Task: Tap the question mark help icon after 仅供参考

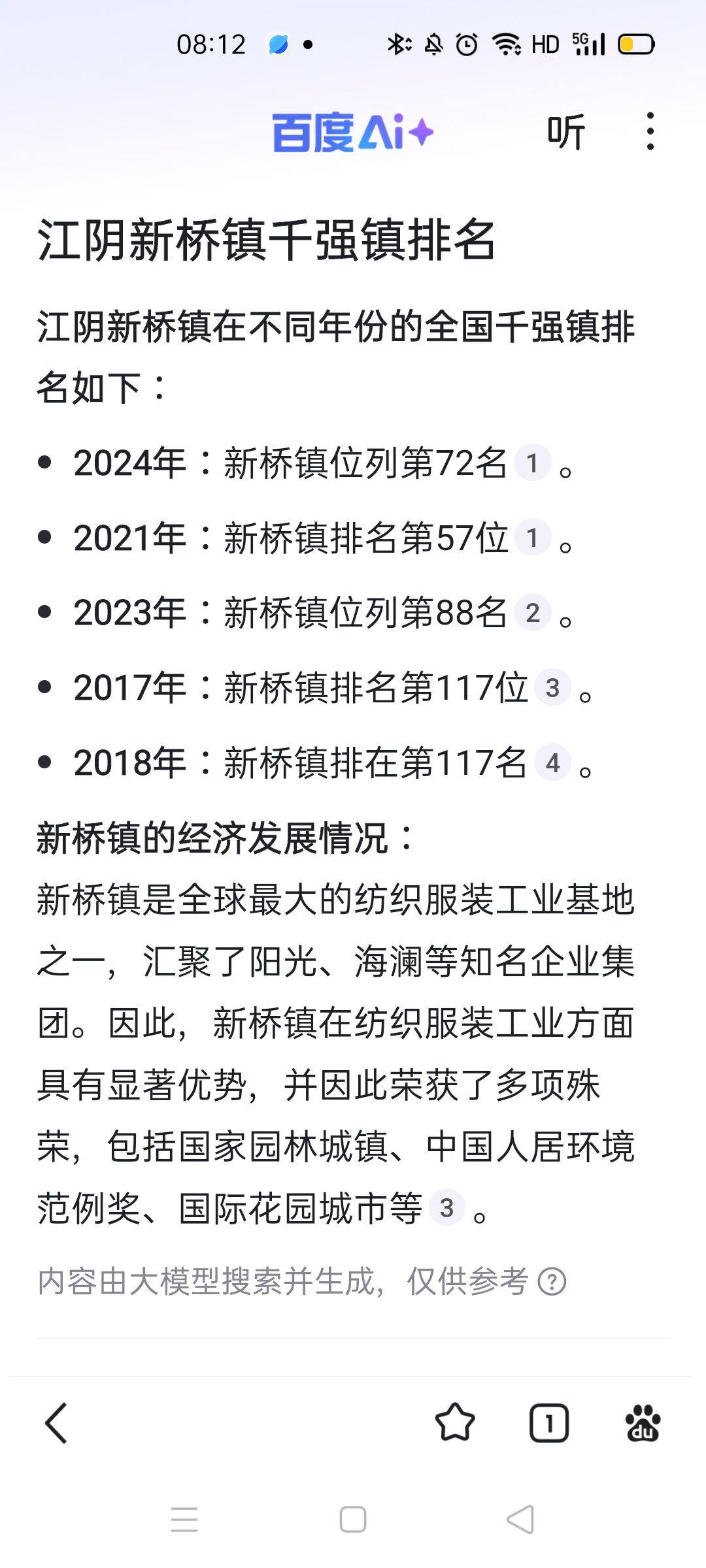Action: coord(552,1281)
